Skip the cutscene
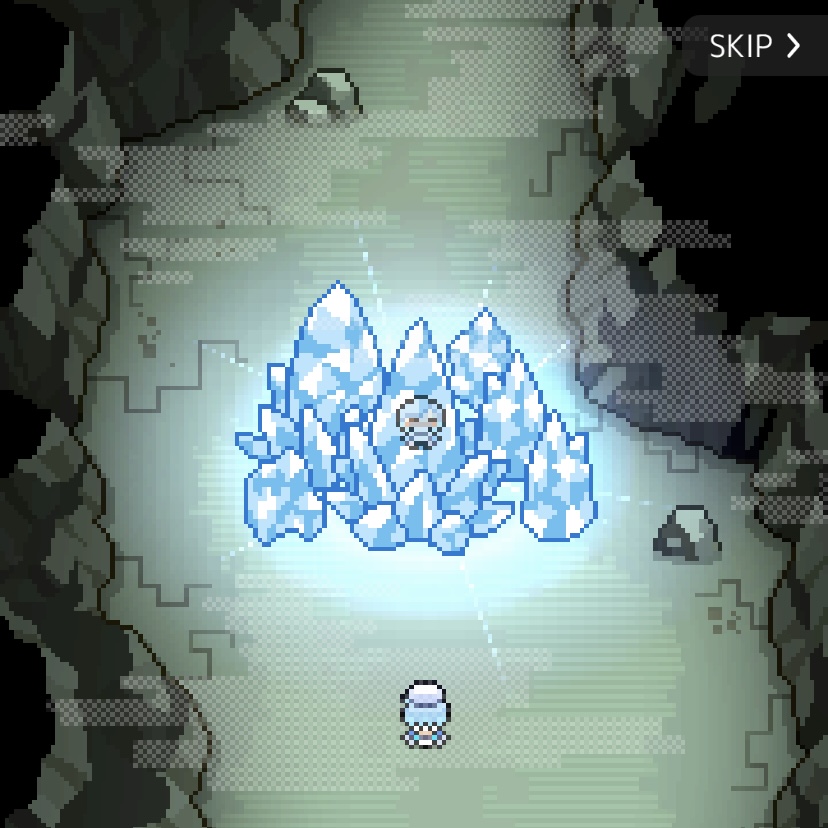This screenshot has height=828, width=828. (x=755, y=46)
